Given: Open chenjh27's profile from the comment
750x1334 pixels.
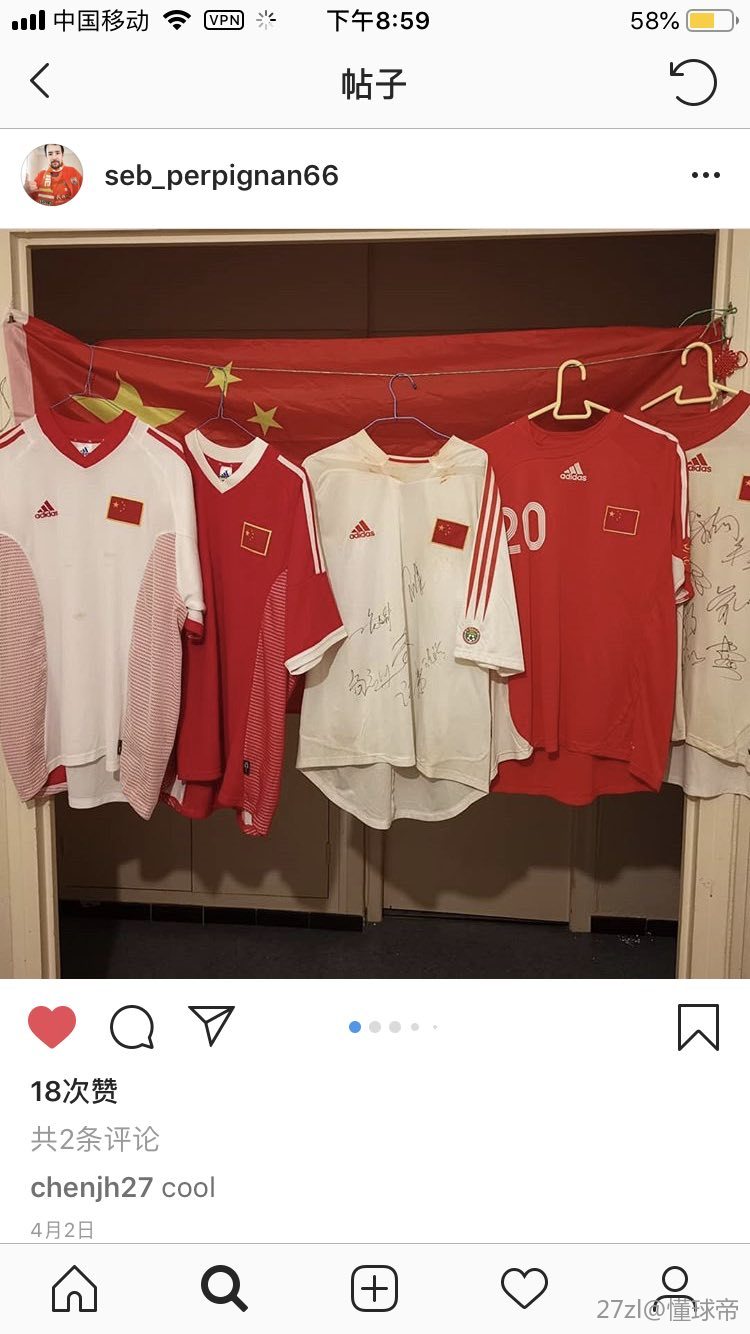Looking at the screenshot, I should coord(91,1187).
